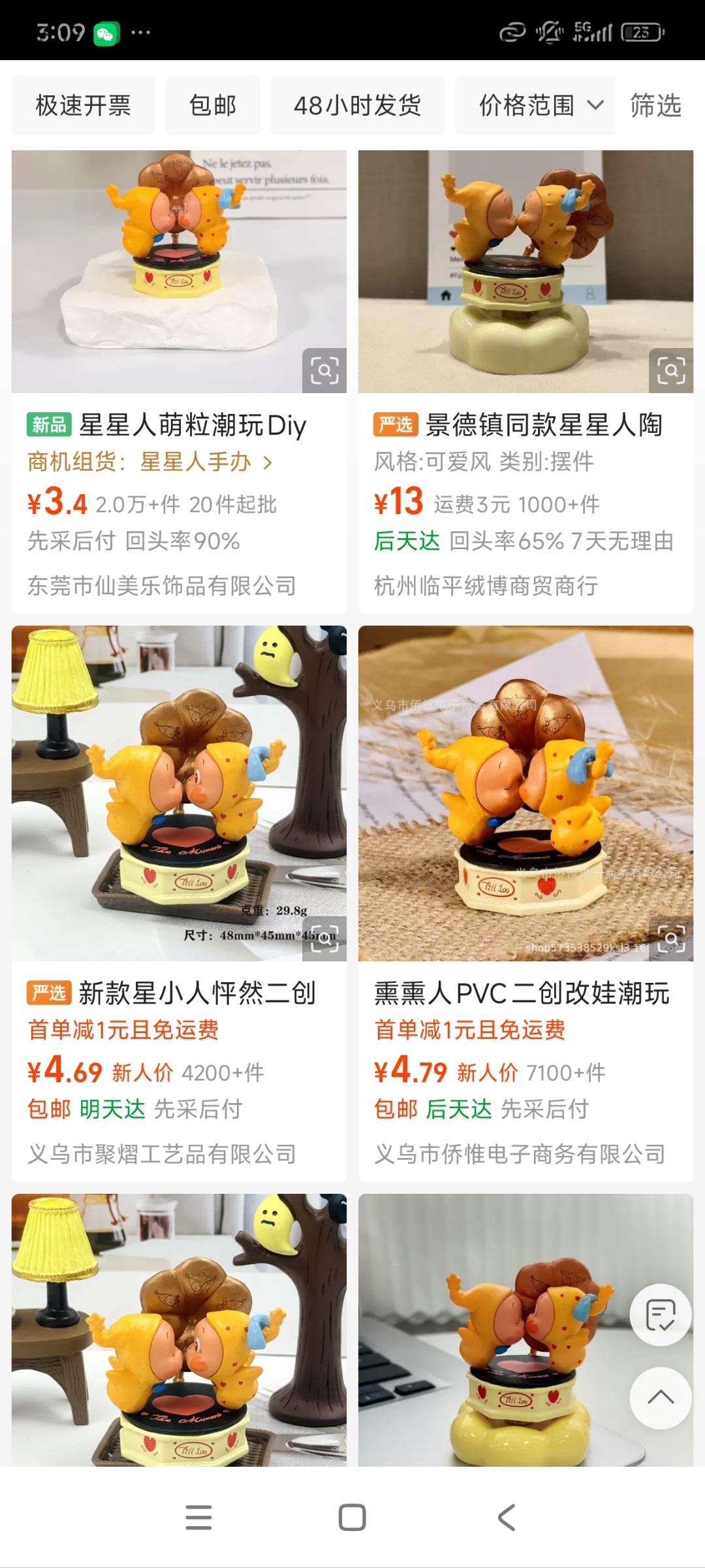Open the 熏熏人PVC二创改娃潮玩 product card

[x=525, y=903]
